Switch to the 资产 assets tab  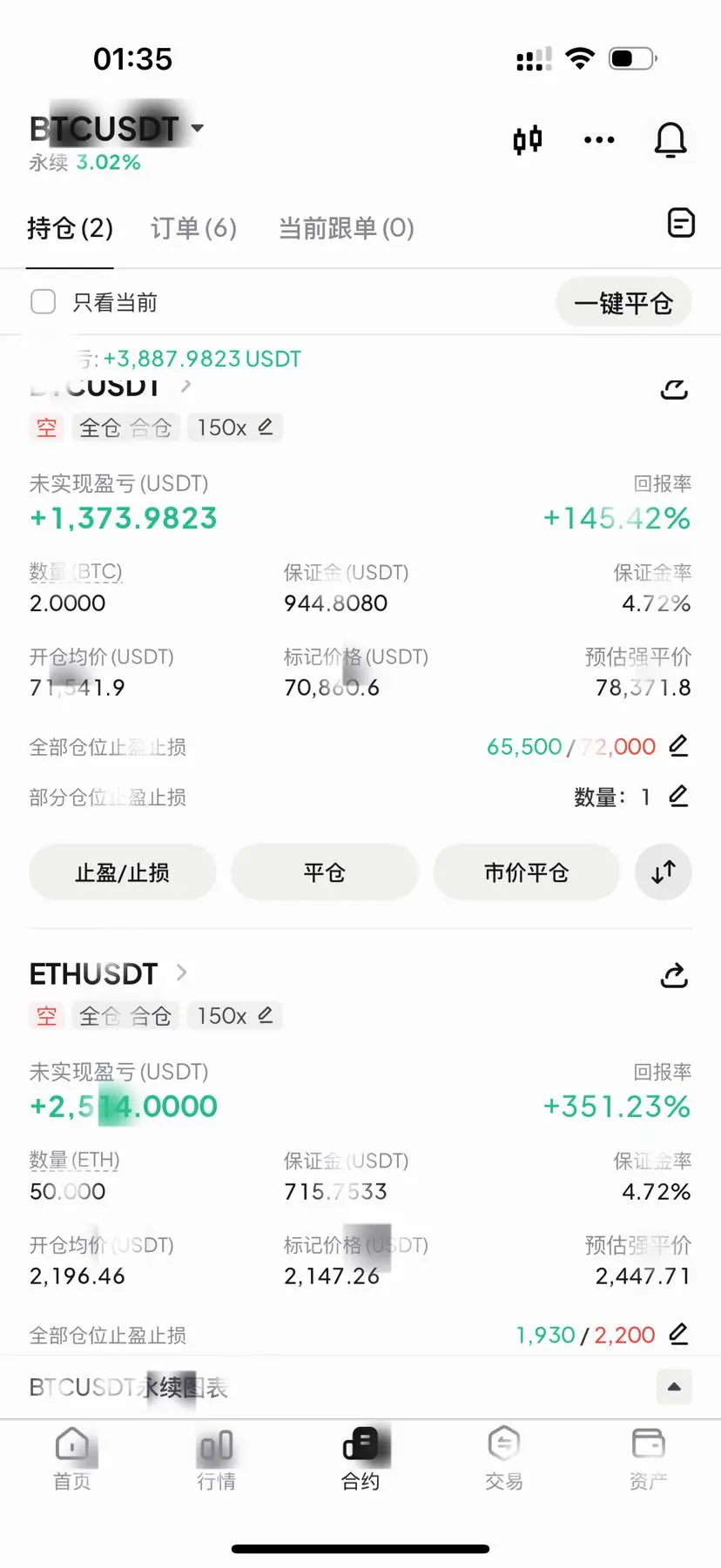648,1459
